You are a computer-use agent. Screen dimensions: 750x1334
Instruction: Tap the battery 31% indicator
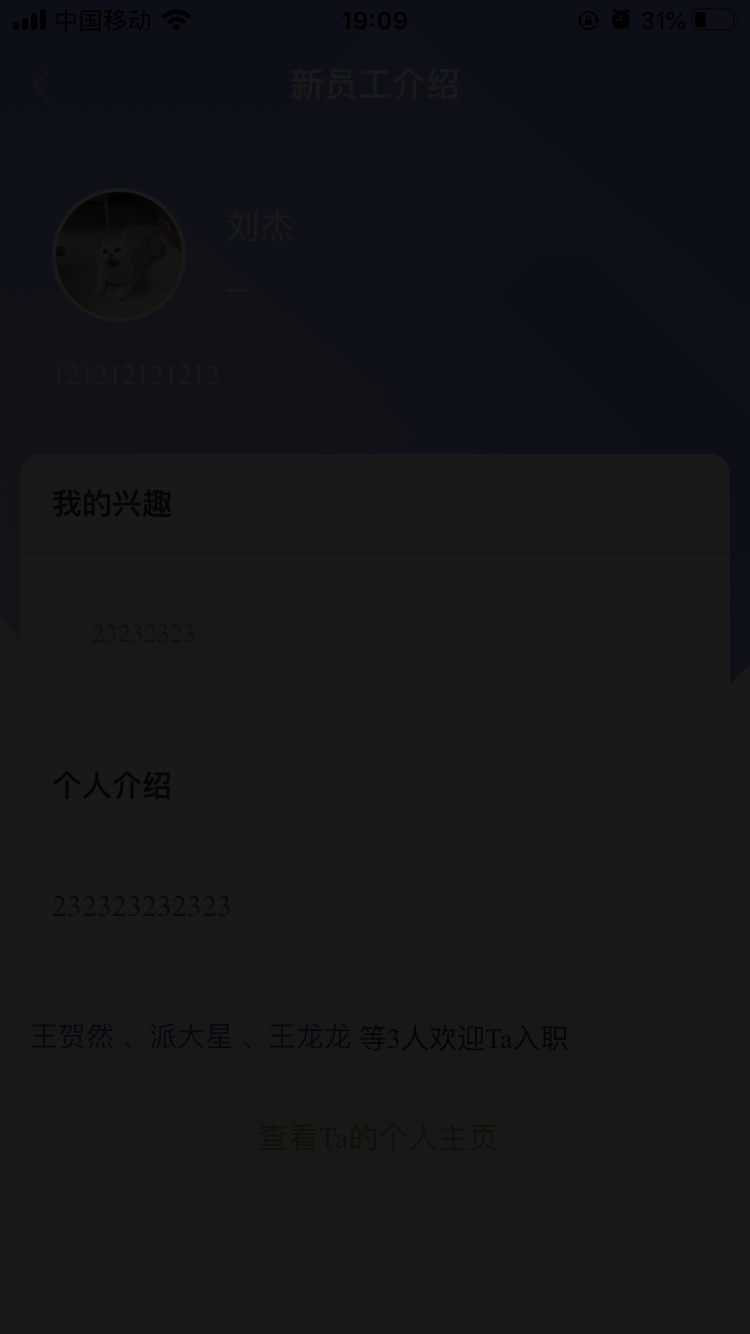pyautogui.click(x=678, y=19)
